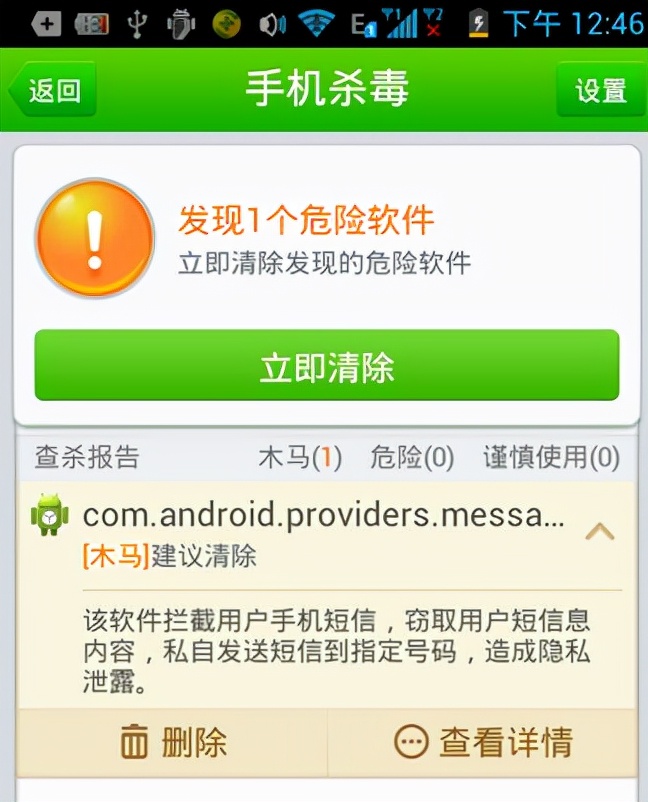Switch to the 危险(0) filter
648x802 pixels.
411,458
